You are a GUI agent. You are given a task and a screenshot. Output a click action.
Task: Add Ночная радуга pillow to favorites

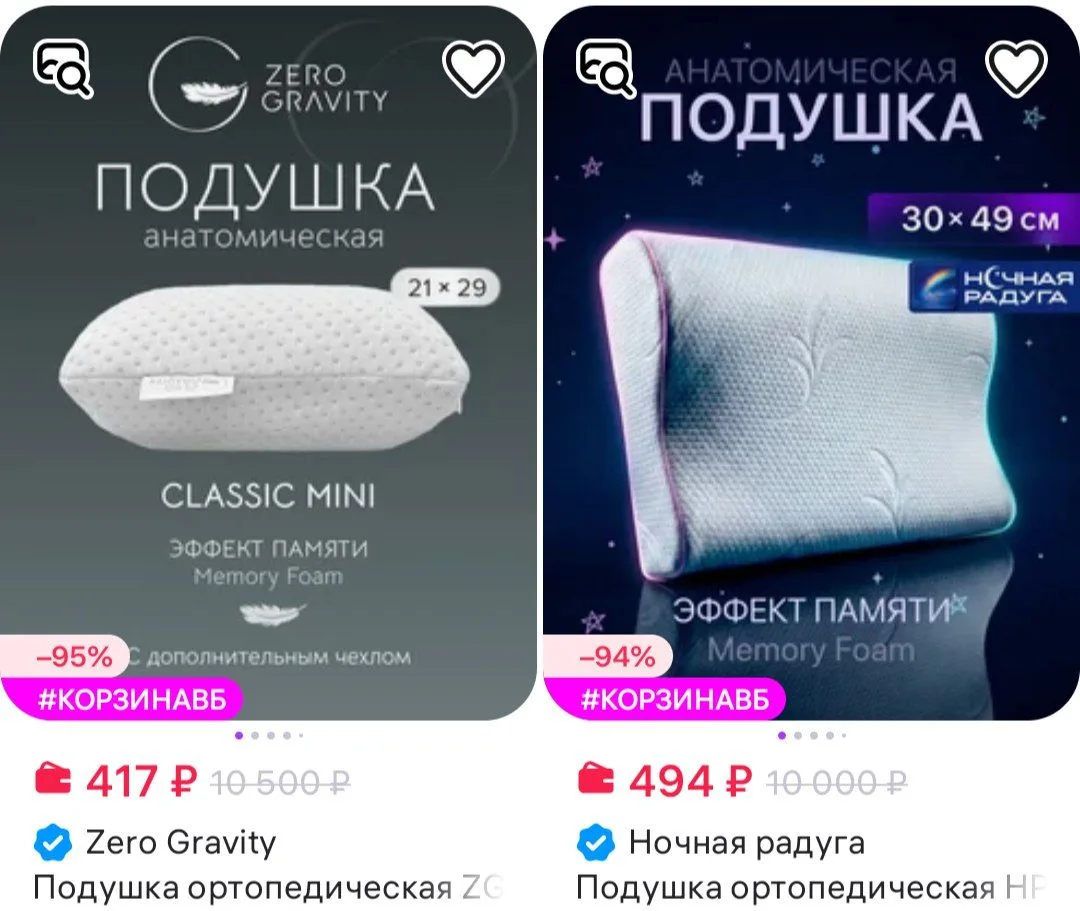pos(1016,67)
